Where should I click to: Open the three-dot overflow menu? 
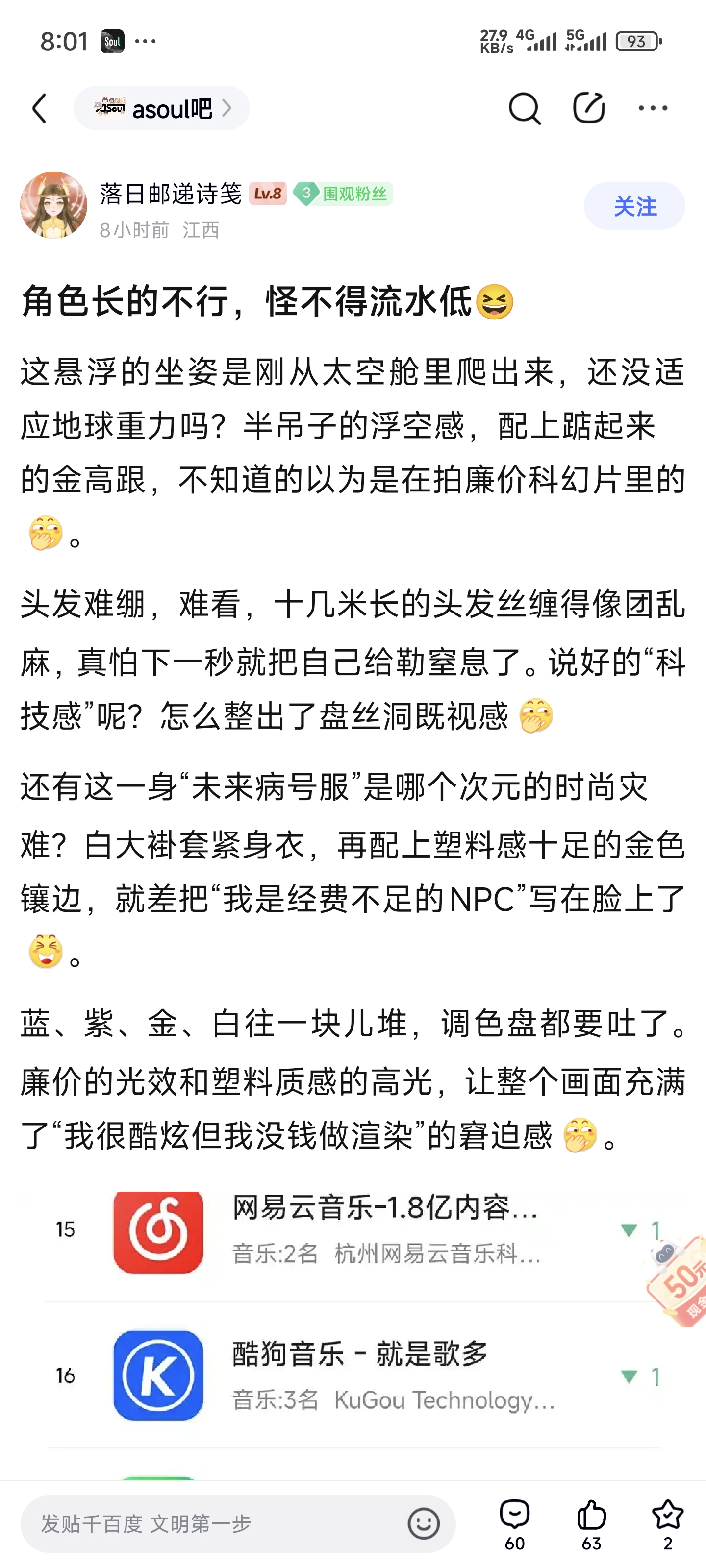pyautogui.click(x=653, y=108)
